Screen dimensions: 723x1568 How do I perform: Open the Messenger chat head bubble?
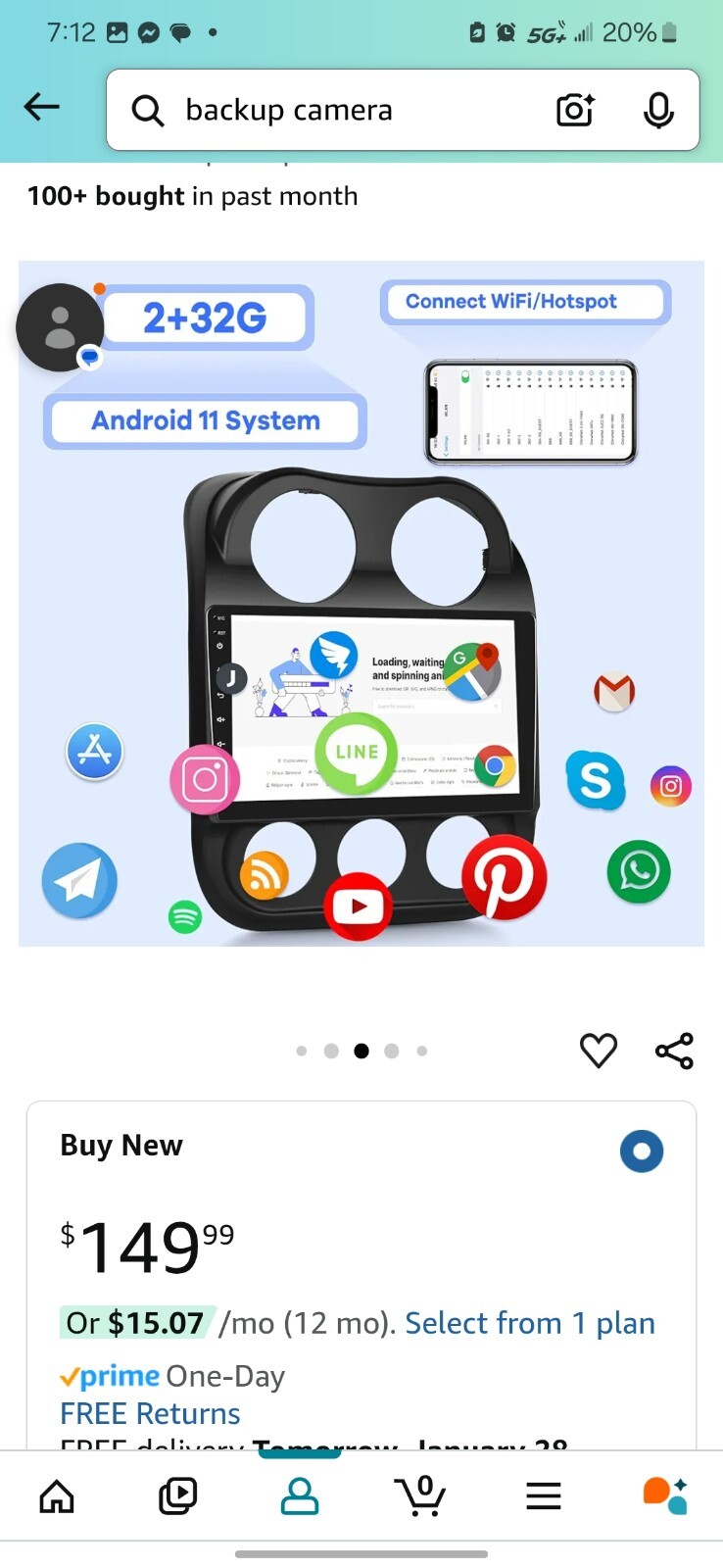pyautogui.click(x=60, y=327)
